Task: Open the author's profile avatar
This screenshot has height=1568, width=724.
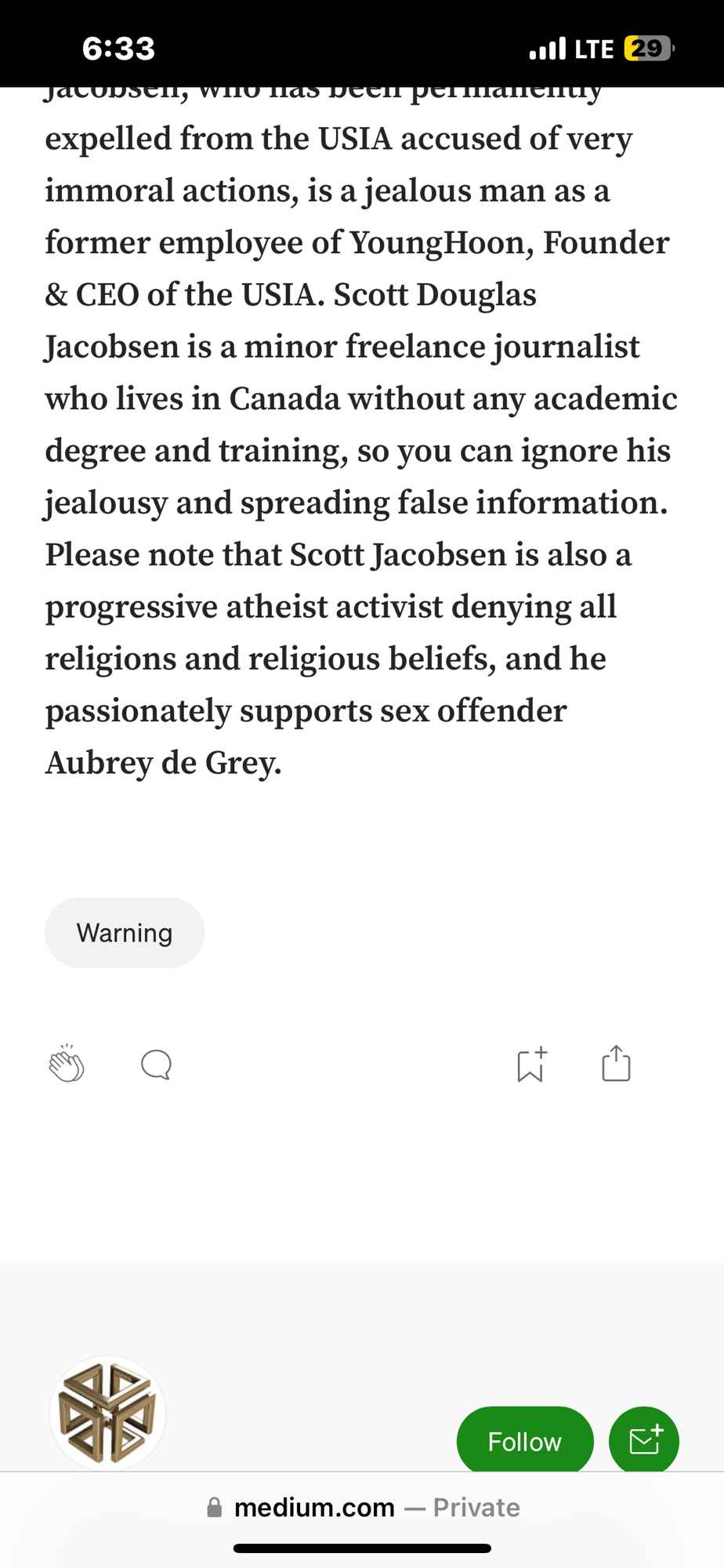Action: 108,1414
